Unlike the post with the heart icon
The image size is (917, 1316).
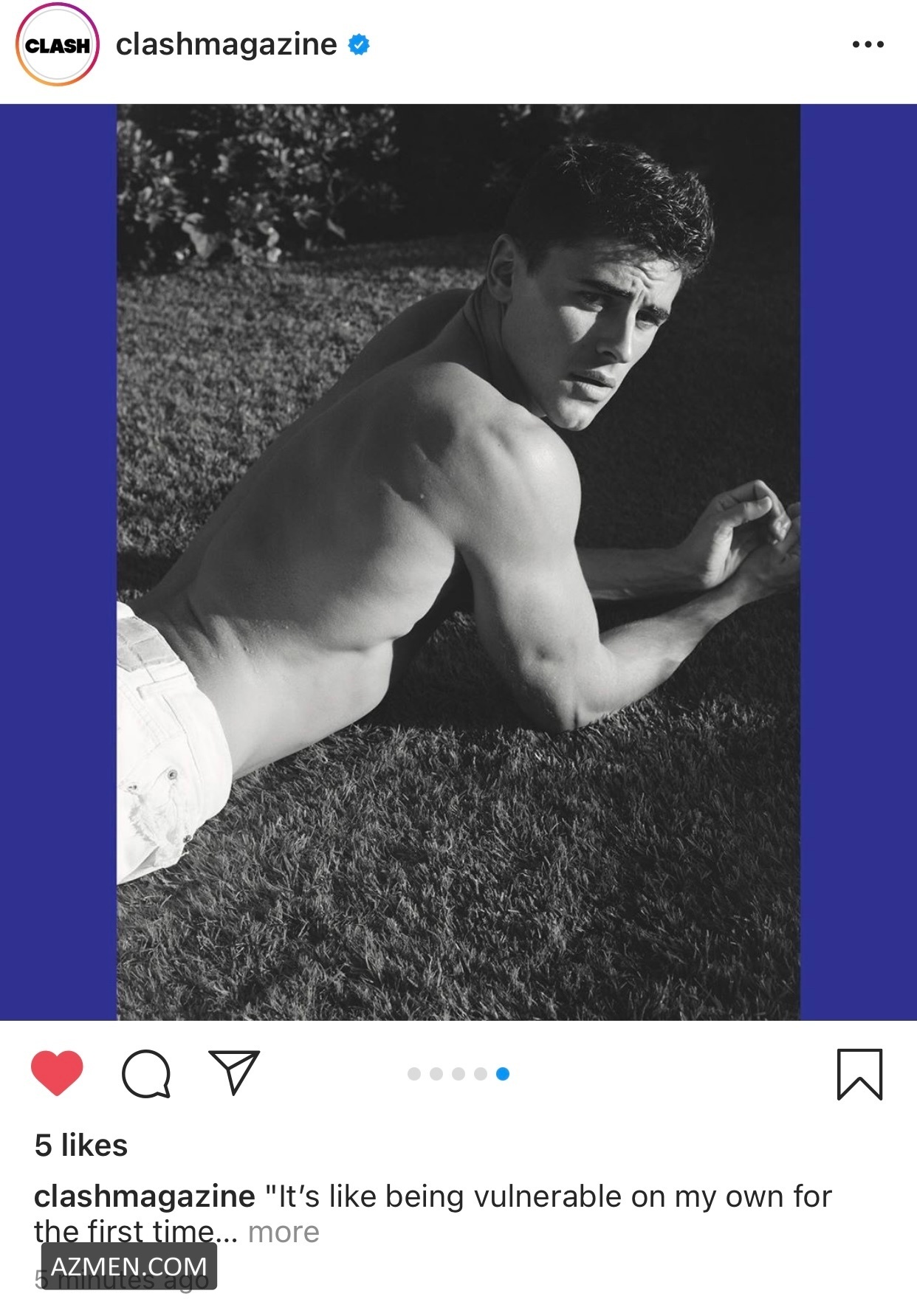57,1073
